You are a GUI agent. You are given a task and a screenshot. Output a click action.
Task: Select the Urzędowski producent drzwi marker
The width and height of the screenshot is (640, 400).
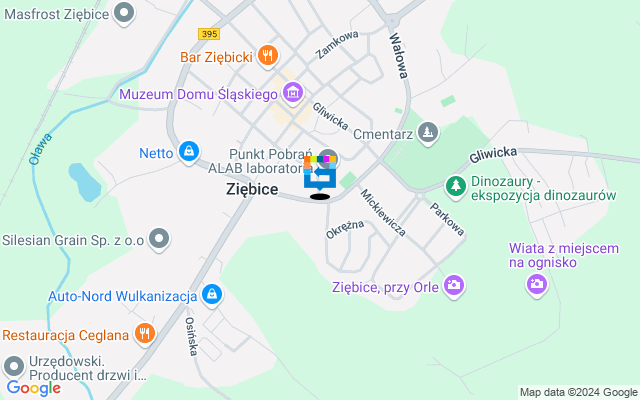click(x=13, y=365)
